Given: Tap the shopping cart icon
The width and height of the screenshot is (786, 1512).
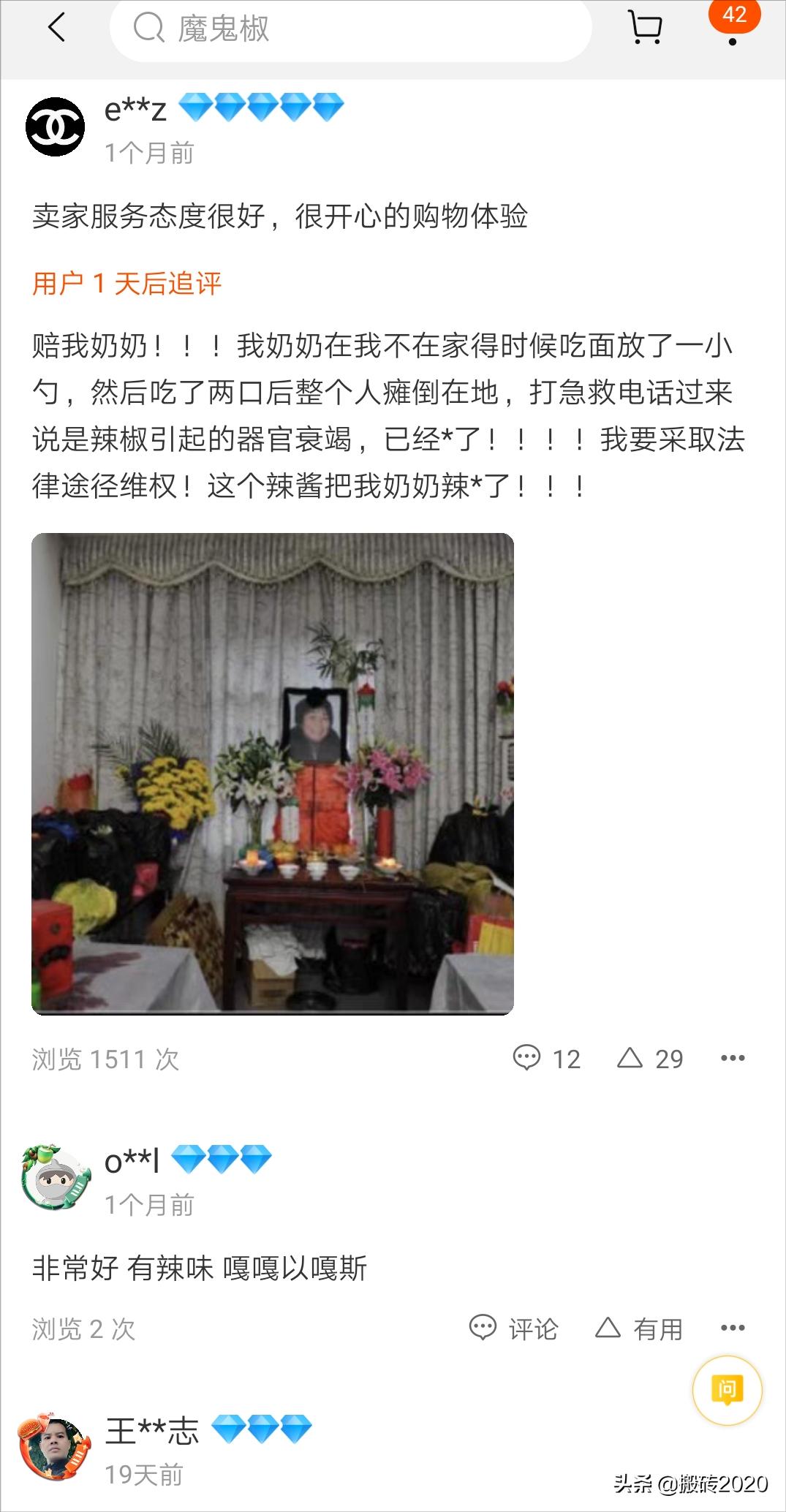Looking at the screenshot, I should click(644, 29).
